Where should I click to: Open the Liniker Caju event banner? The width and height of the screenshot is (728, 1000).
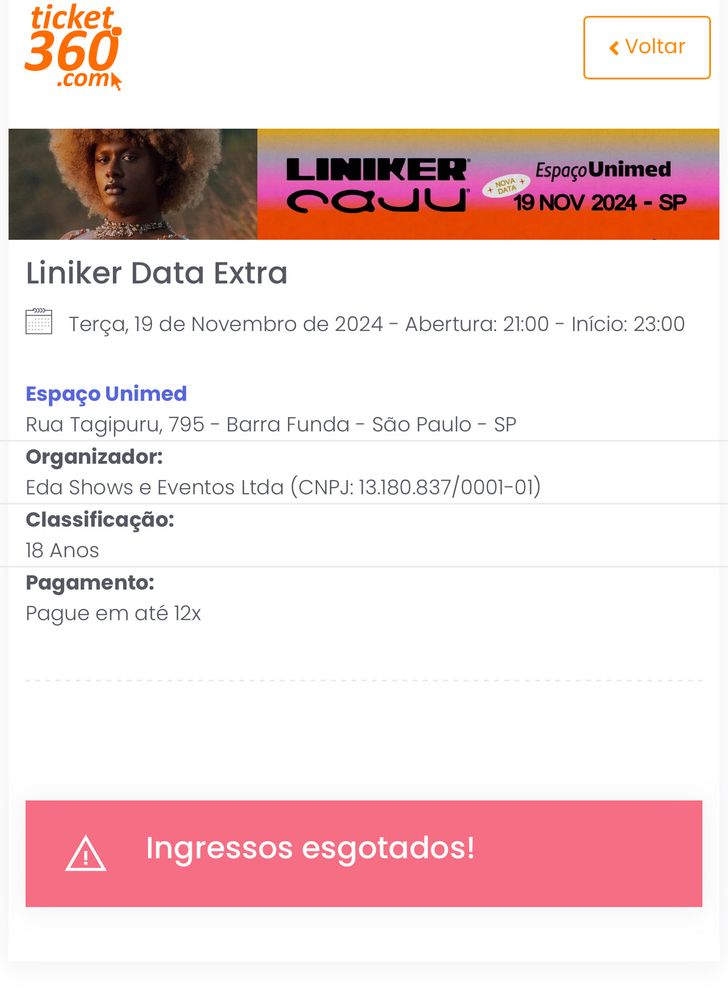(364, 184)
